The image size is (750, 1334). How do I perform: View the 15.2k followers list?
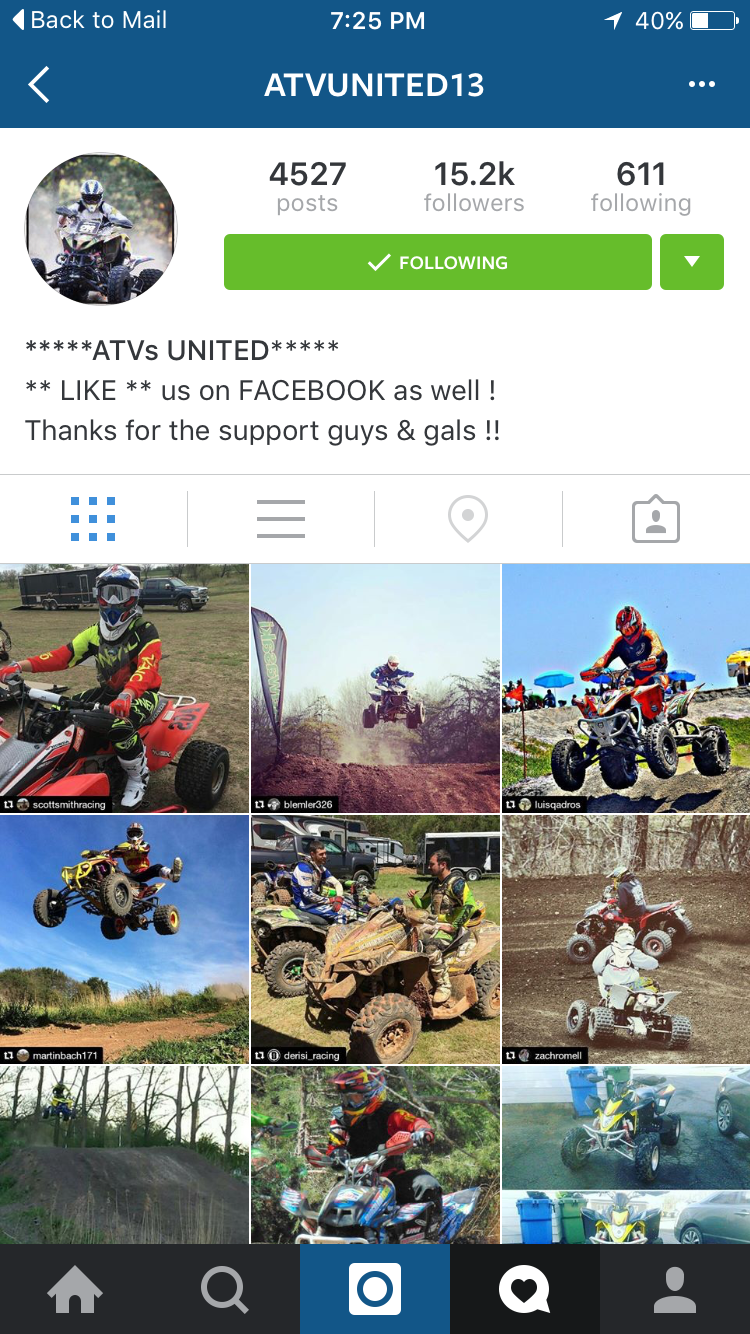[474, 187]
